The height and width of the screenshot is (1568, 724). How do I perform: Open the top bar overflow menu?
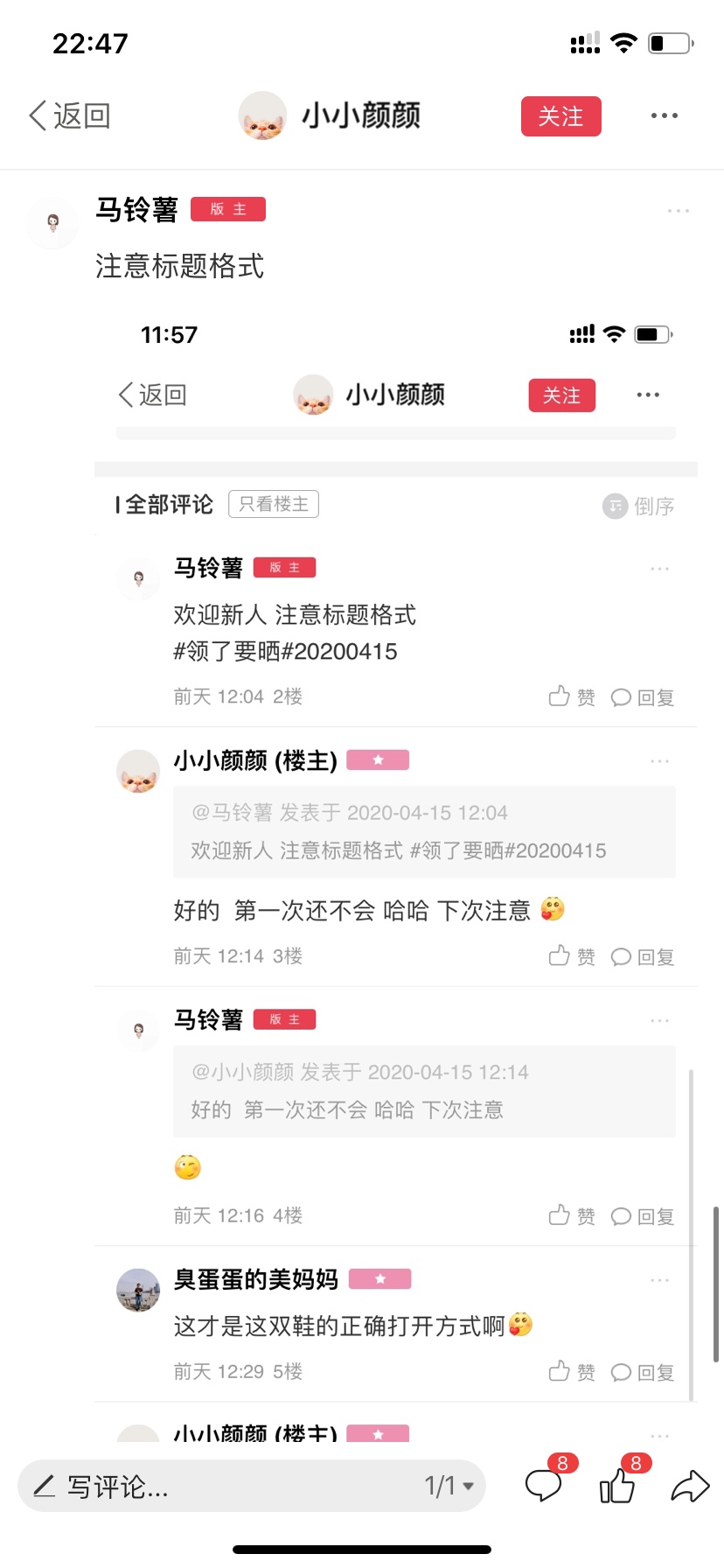[x=665, y=115]
